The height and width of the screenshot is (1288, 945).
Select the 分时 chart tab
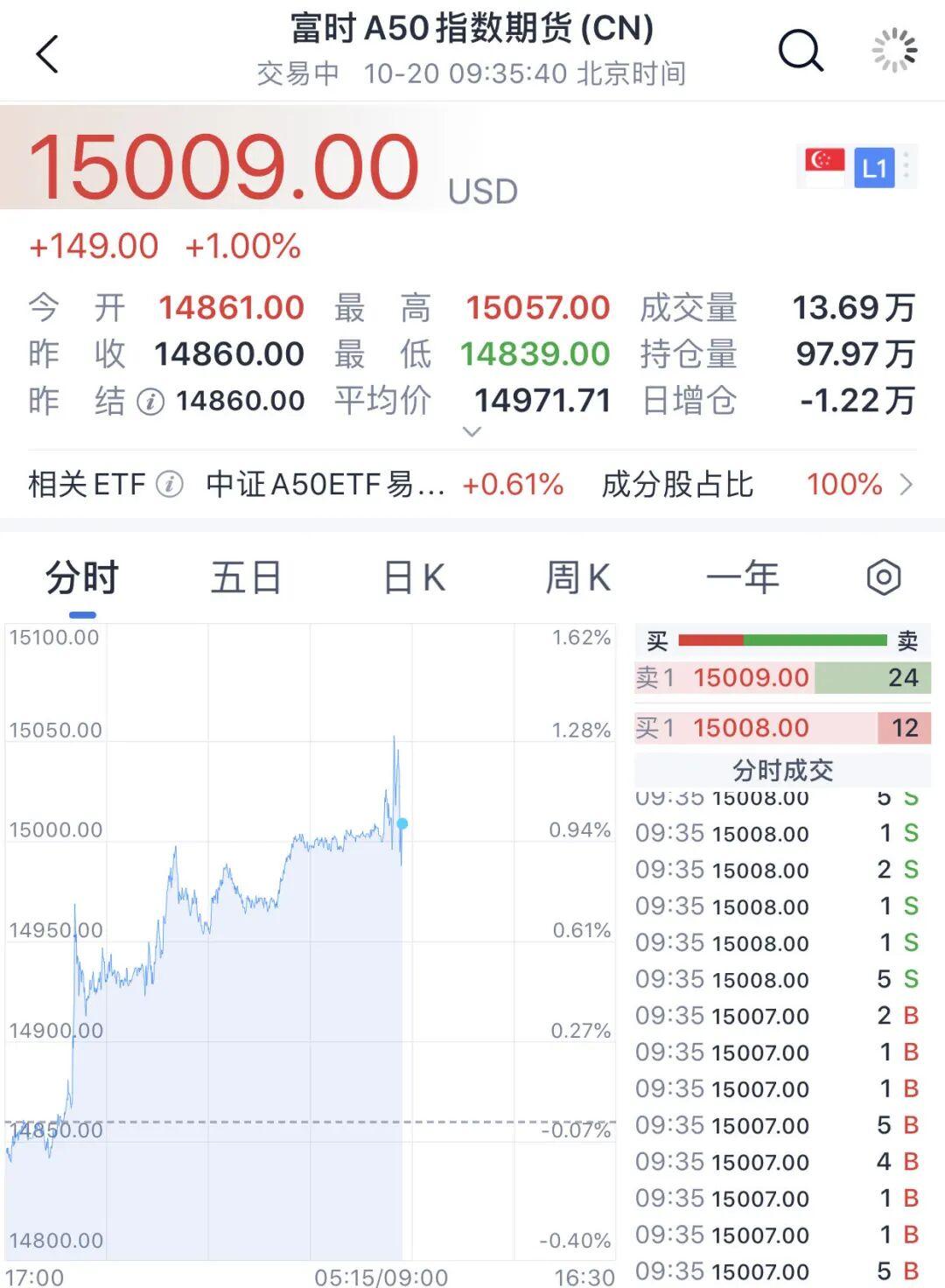[82, 577]
